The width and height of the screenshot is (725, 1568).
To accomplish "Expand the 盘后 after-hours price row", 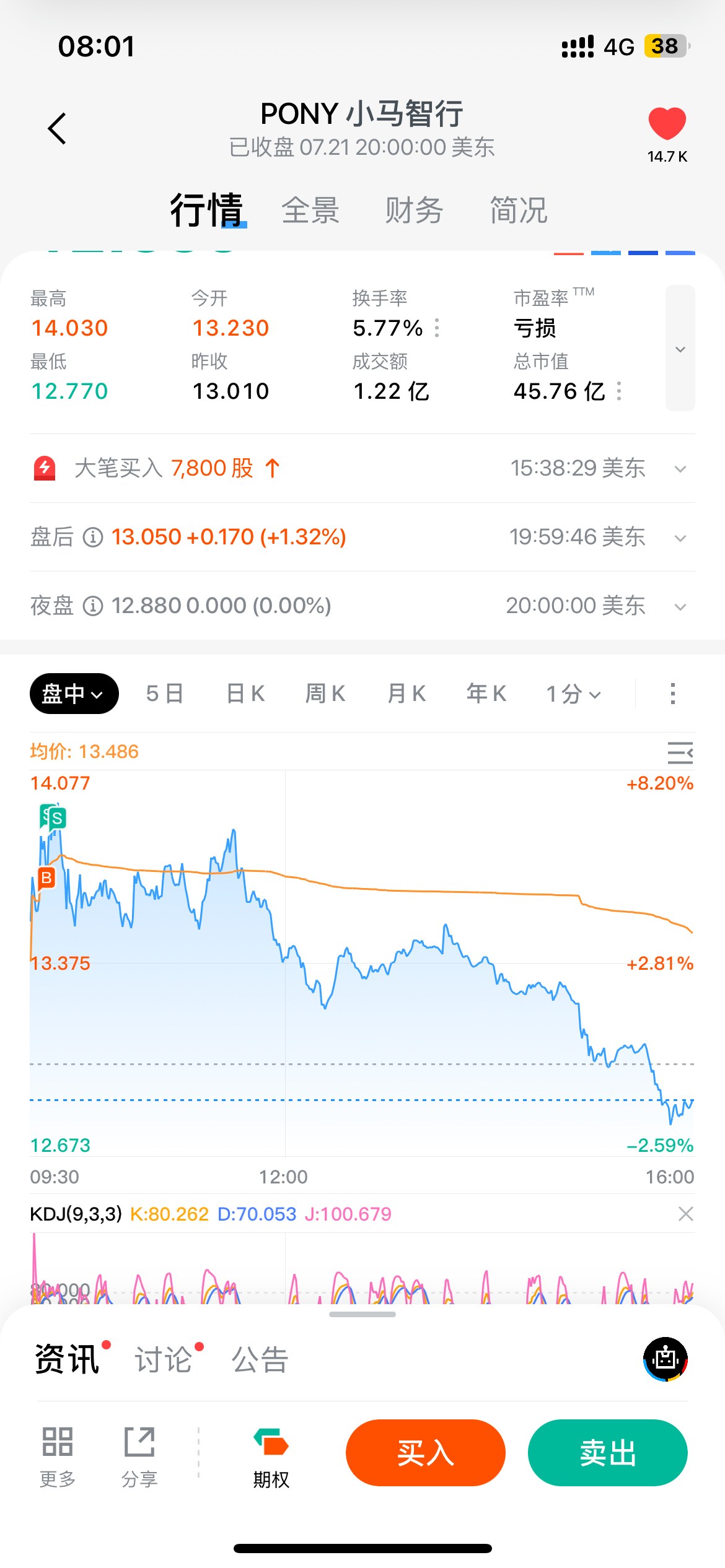I will click(362, 537).
